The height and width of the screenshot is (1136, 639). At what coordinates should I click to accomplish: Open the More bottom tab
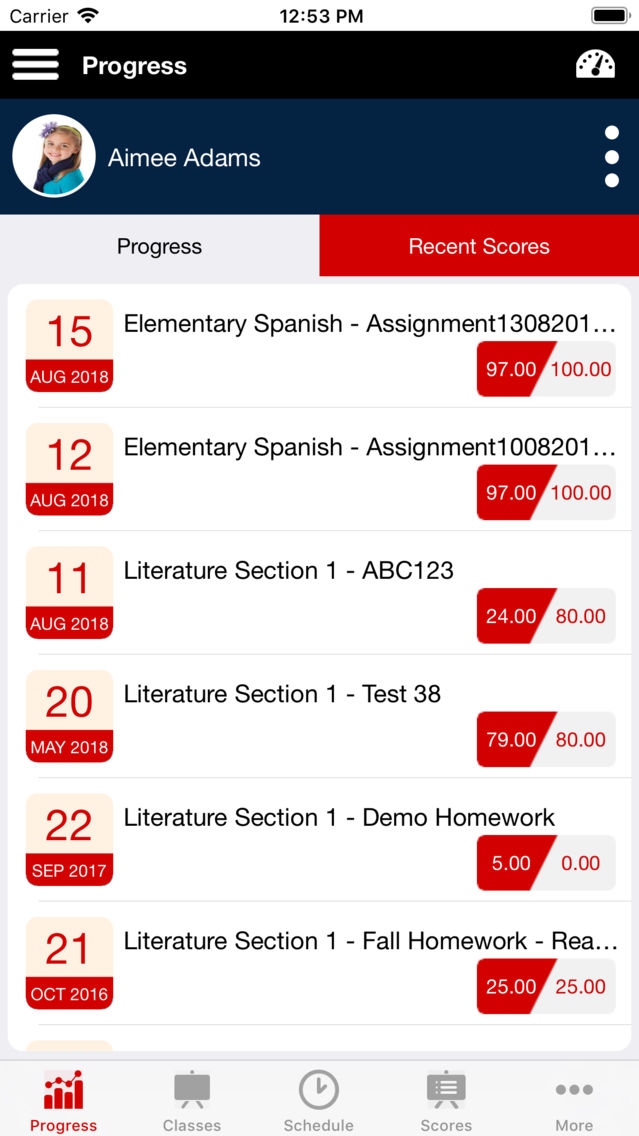pos(575,1100)
